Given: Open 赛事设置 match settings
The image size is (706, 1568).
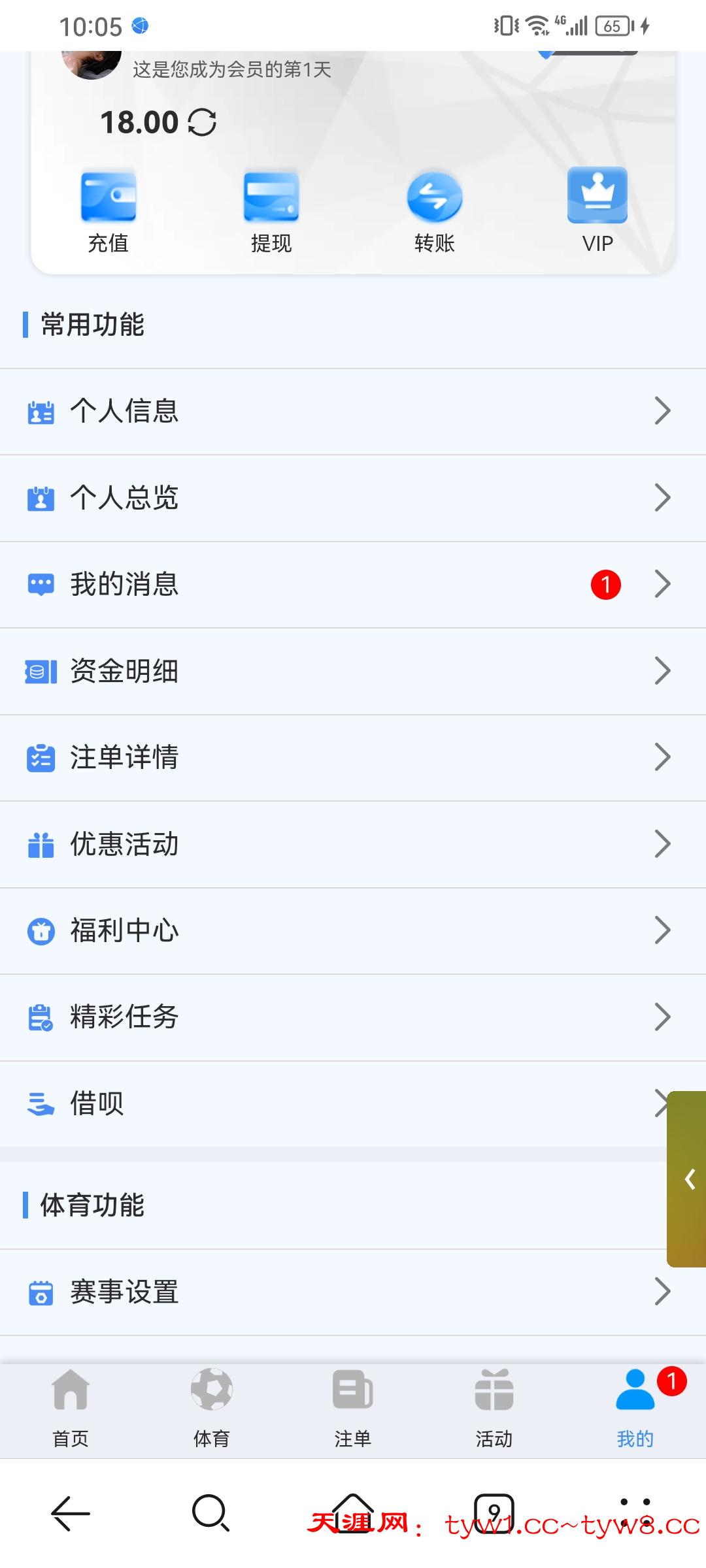Looking at the screenshot, I should pos(353,1292).
